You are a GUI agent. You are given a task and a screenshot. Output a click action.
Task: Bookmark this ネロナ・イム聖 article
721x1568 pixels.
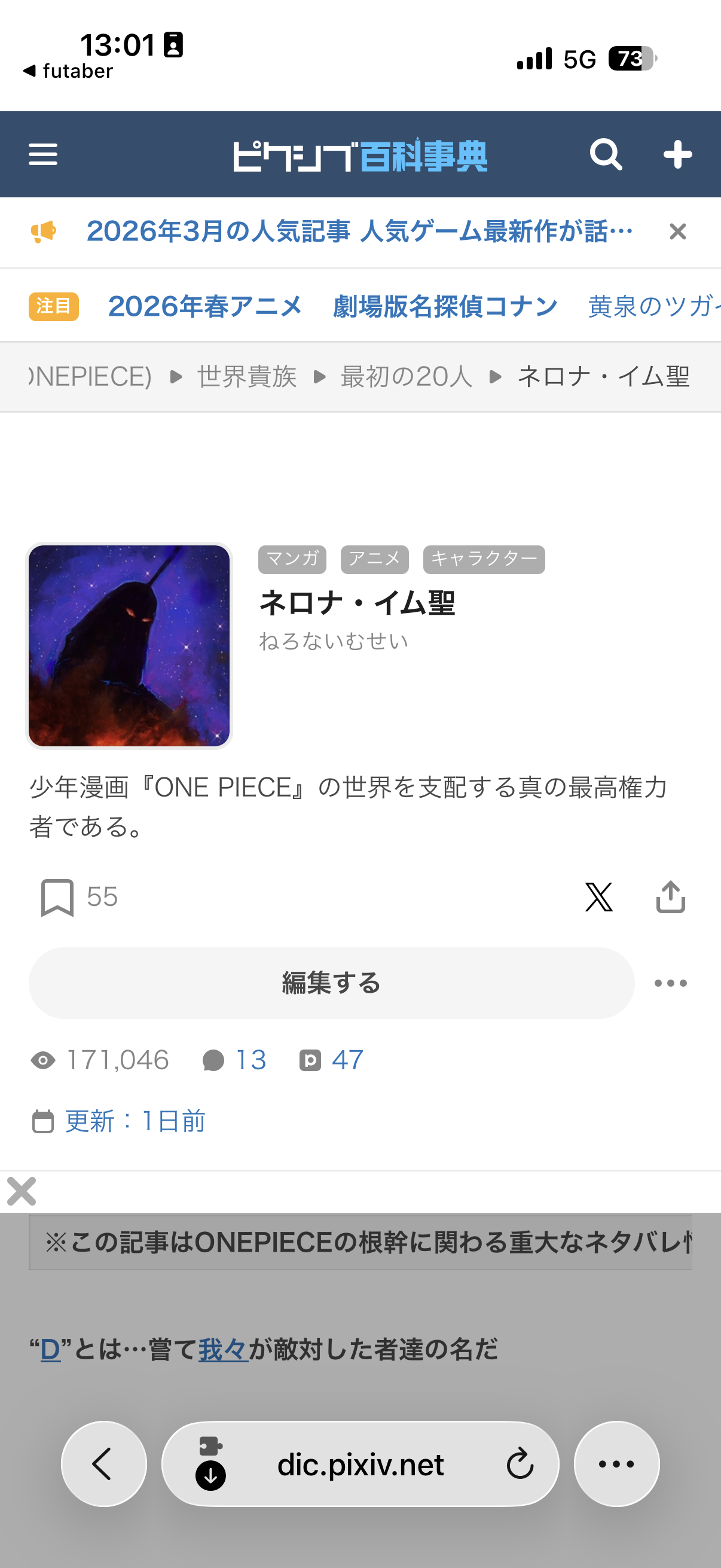pyautogui.click(x=57, y=897)
